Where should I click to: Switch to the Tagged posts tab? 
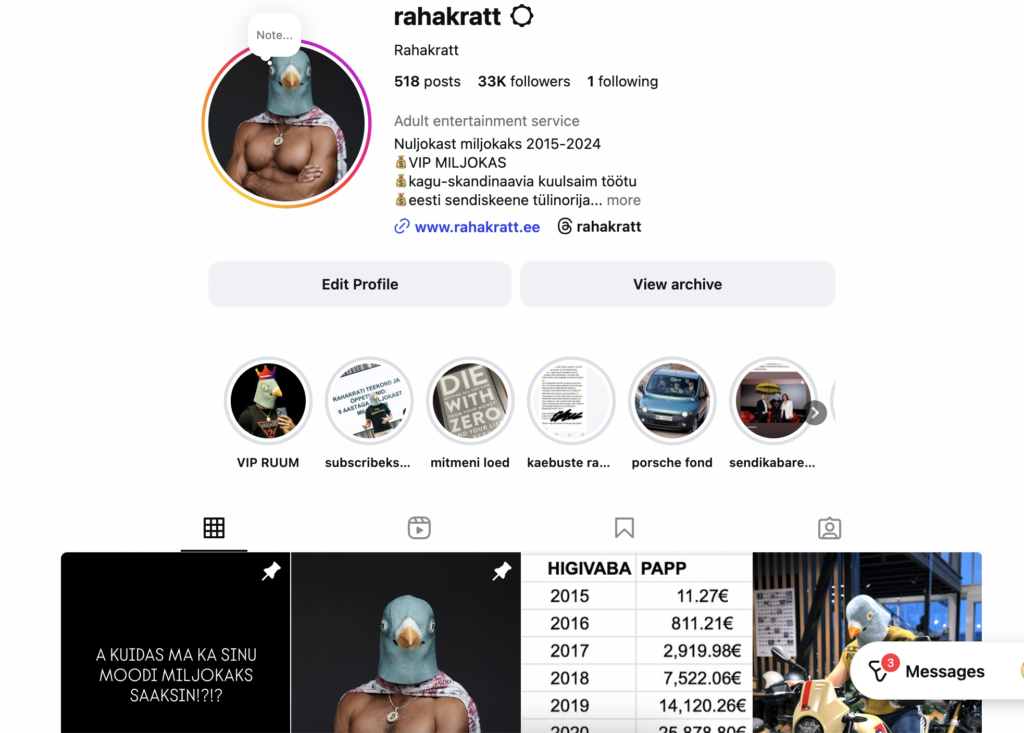829,528
